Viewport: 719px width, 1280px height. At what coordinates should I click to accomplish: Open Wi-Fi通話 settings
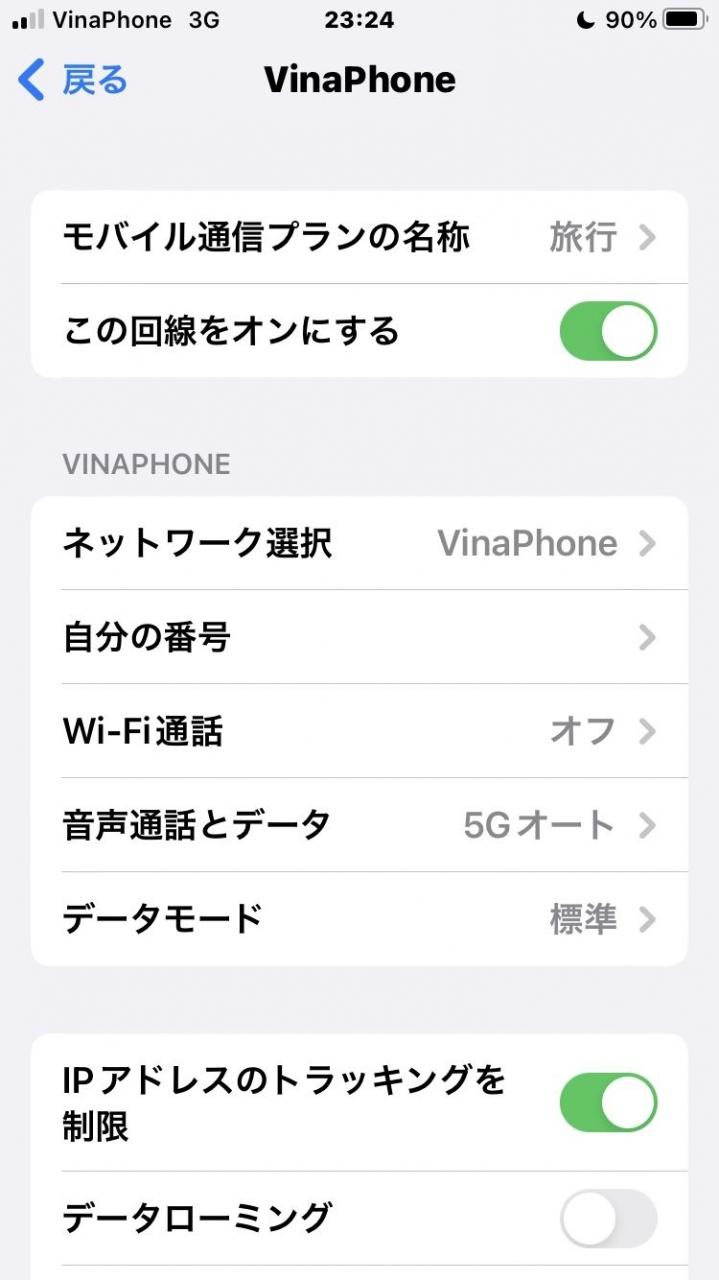tap(359, 731)
